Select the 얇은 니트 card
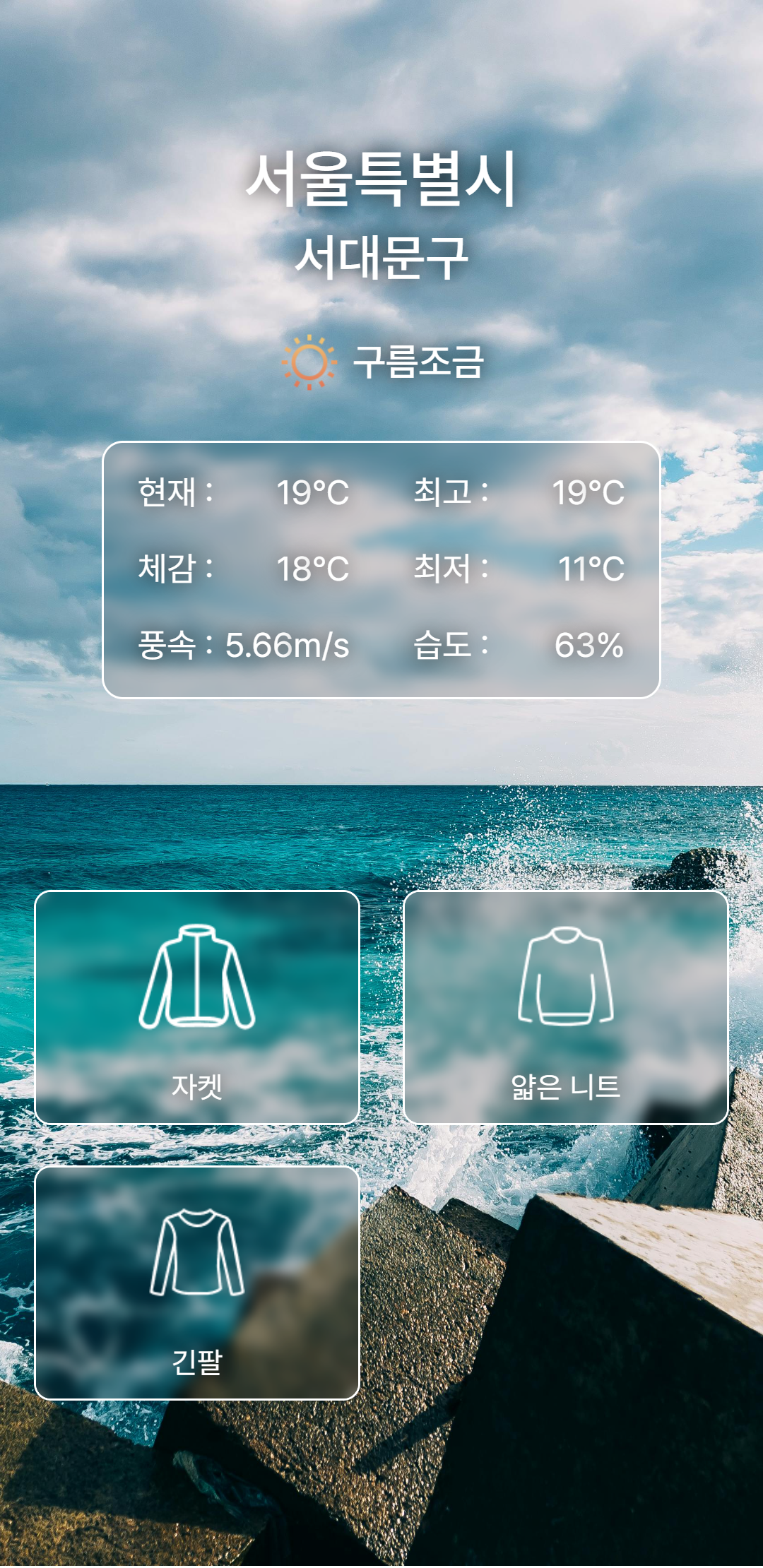 click(565, 1007)
